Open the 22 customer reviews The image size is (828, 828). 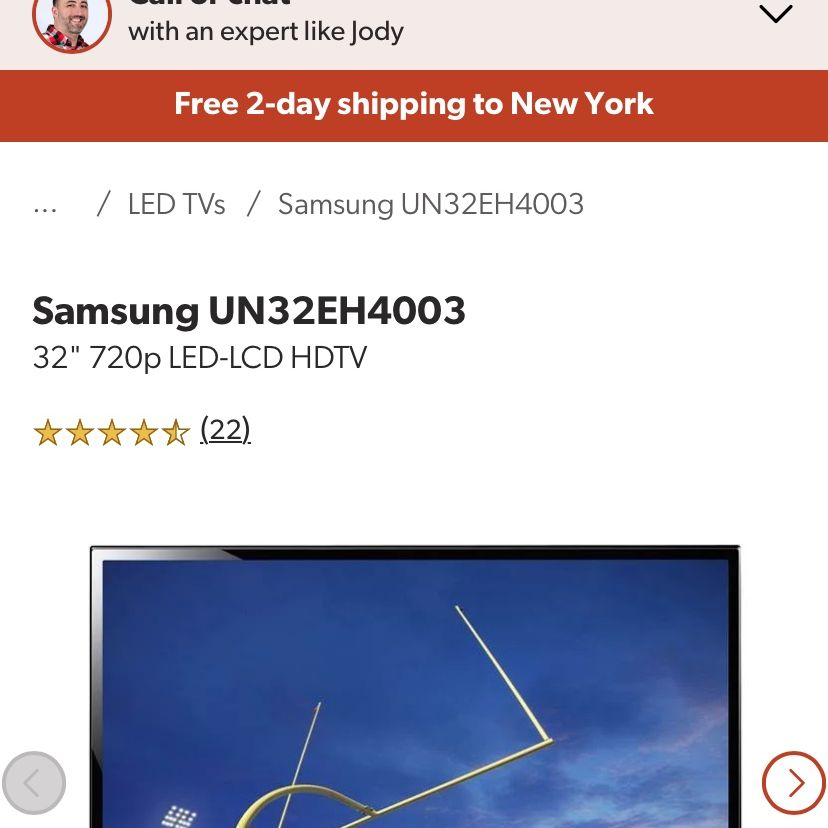pyautogui.click(x=225, y=430)
